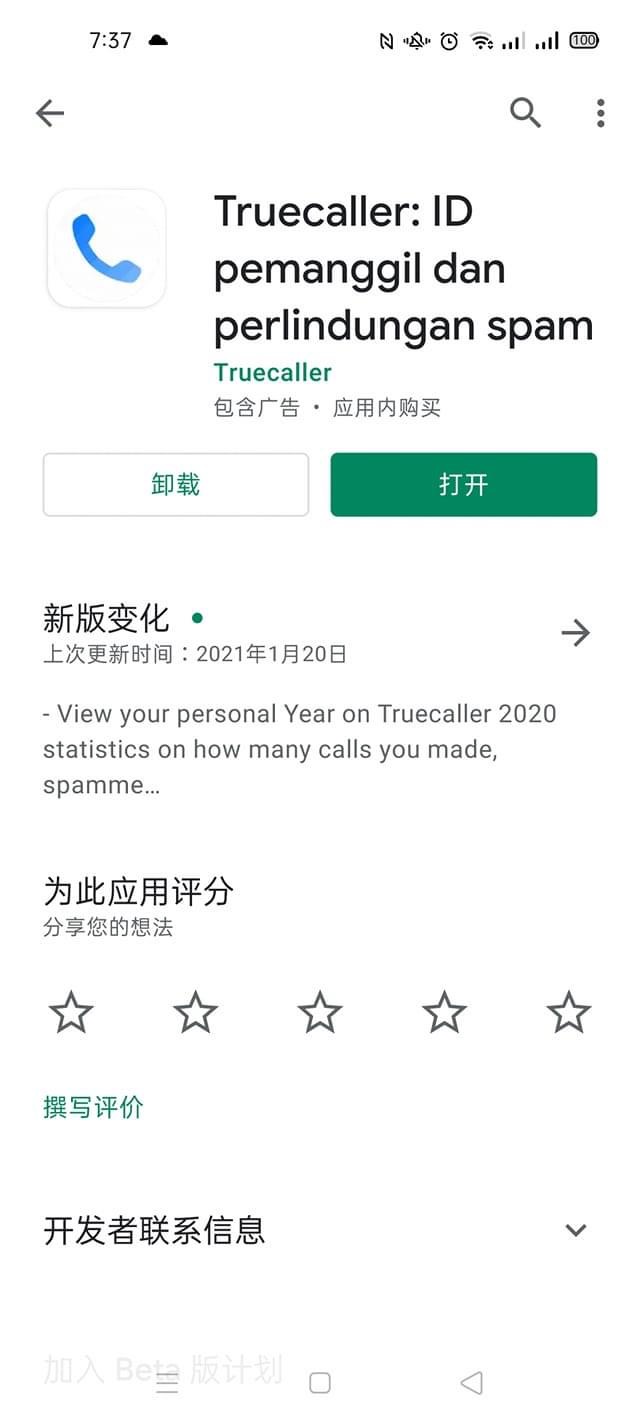Rate the app three stars
The height and width of the screenshot is (1422, 640).
pos(320,1013)
